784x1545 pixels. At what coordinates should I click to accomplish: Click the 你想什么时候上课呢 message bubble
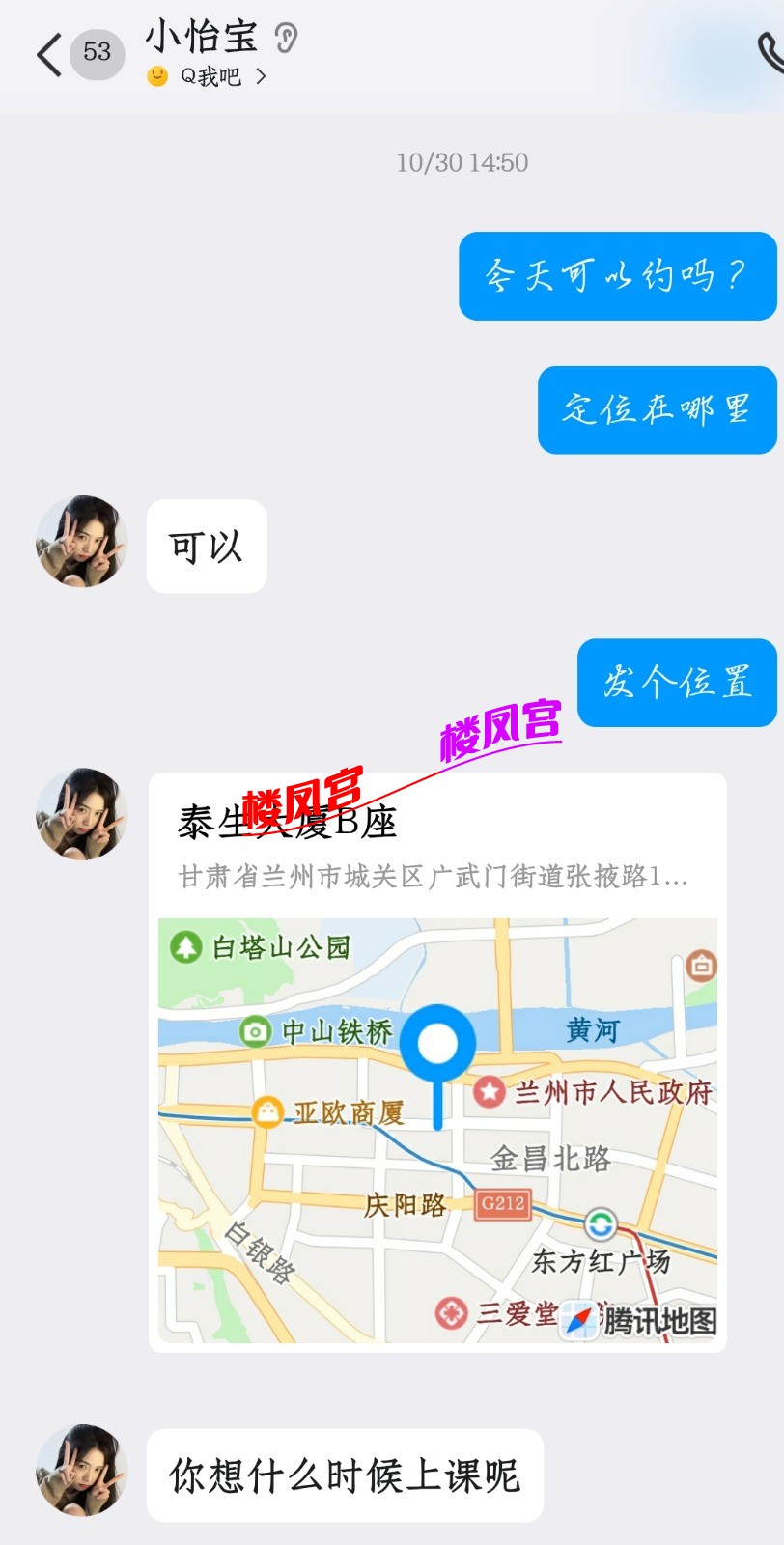345,1472
